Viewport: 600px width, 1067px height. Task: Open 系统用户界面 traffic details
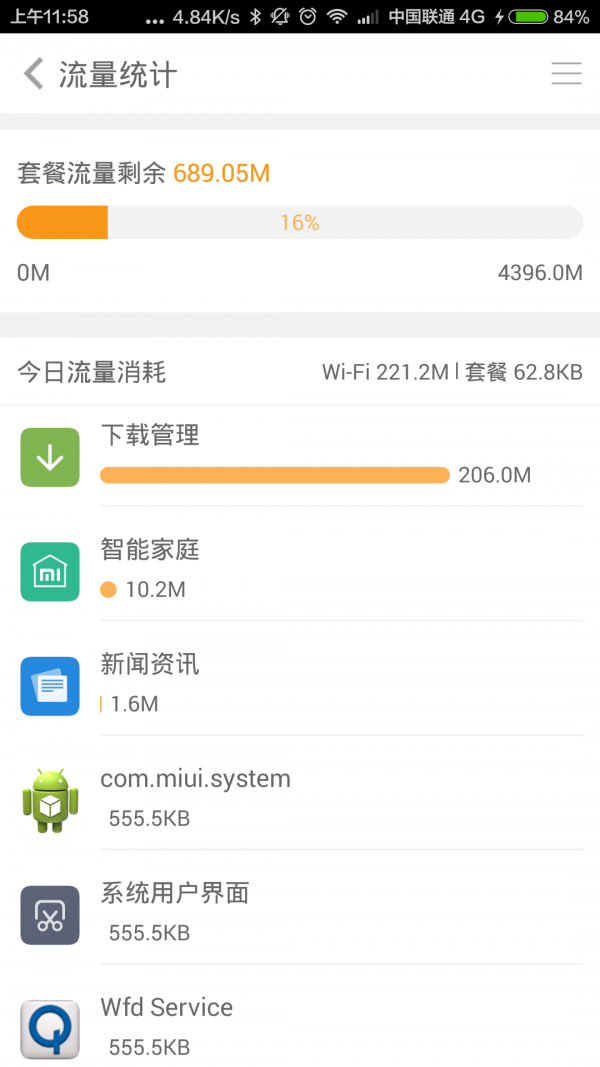click(x=300, y=913)
